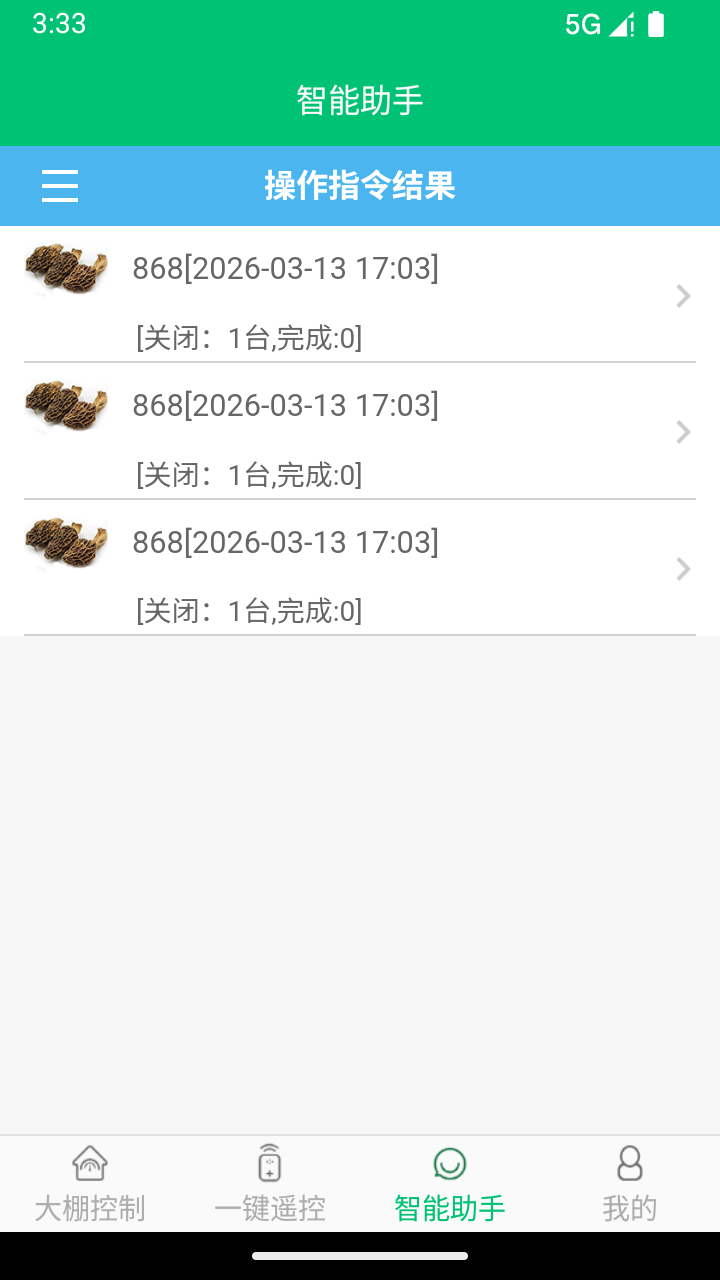Go to the 一键遥控 tab

pos(270,1184)
